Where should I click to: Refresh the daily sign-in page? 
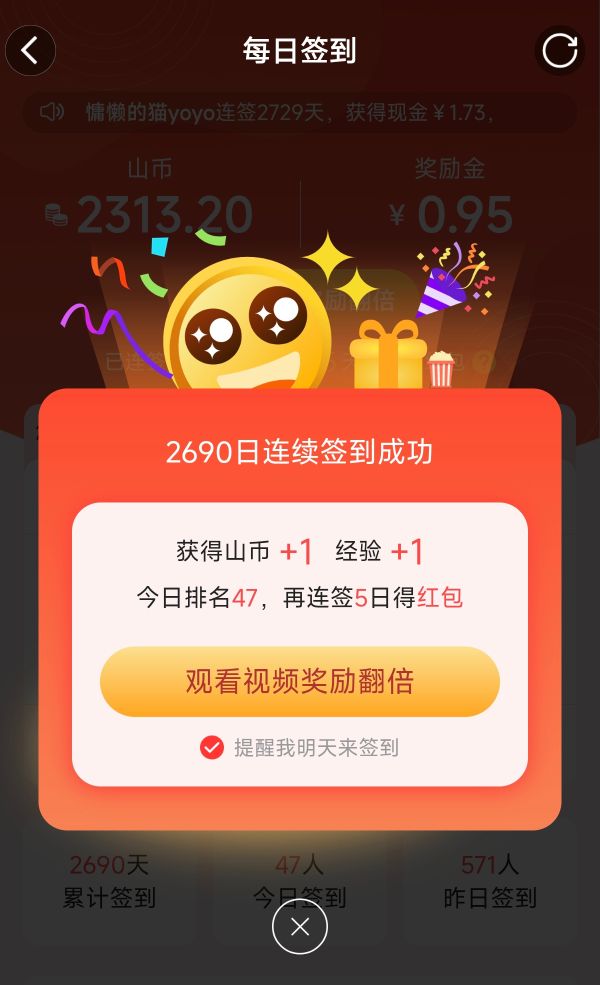(560, 50)
